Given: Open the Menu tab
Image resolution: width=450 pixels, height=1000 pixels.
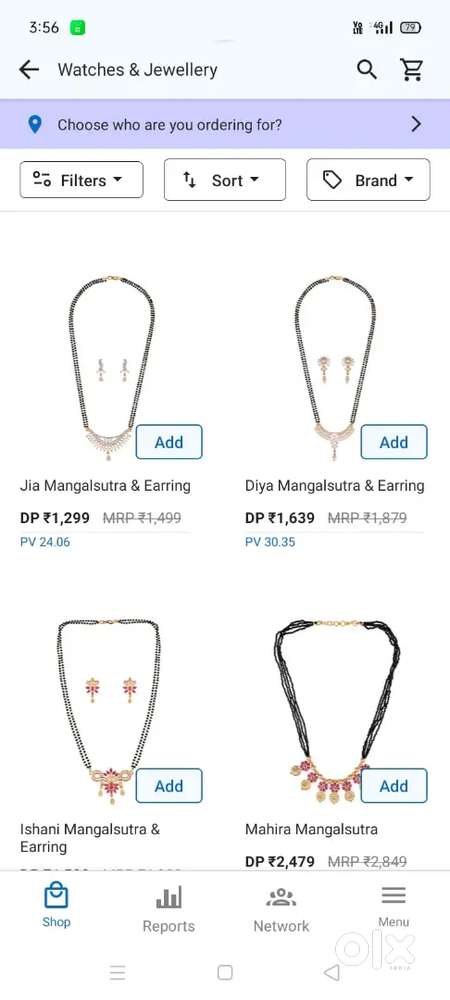Looking at the screenshot, I should tap(394, 906).
